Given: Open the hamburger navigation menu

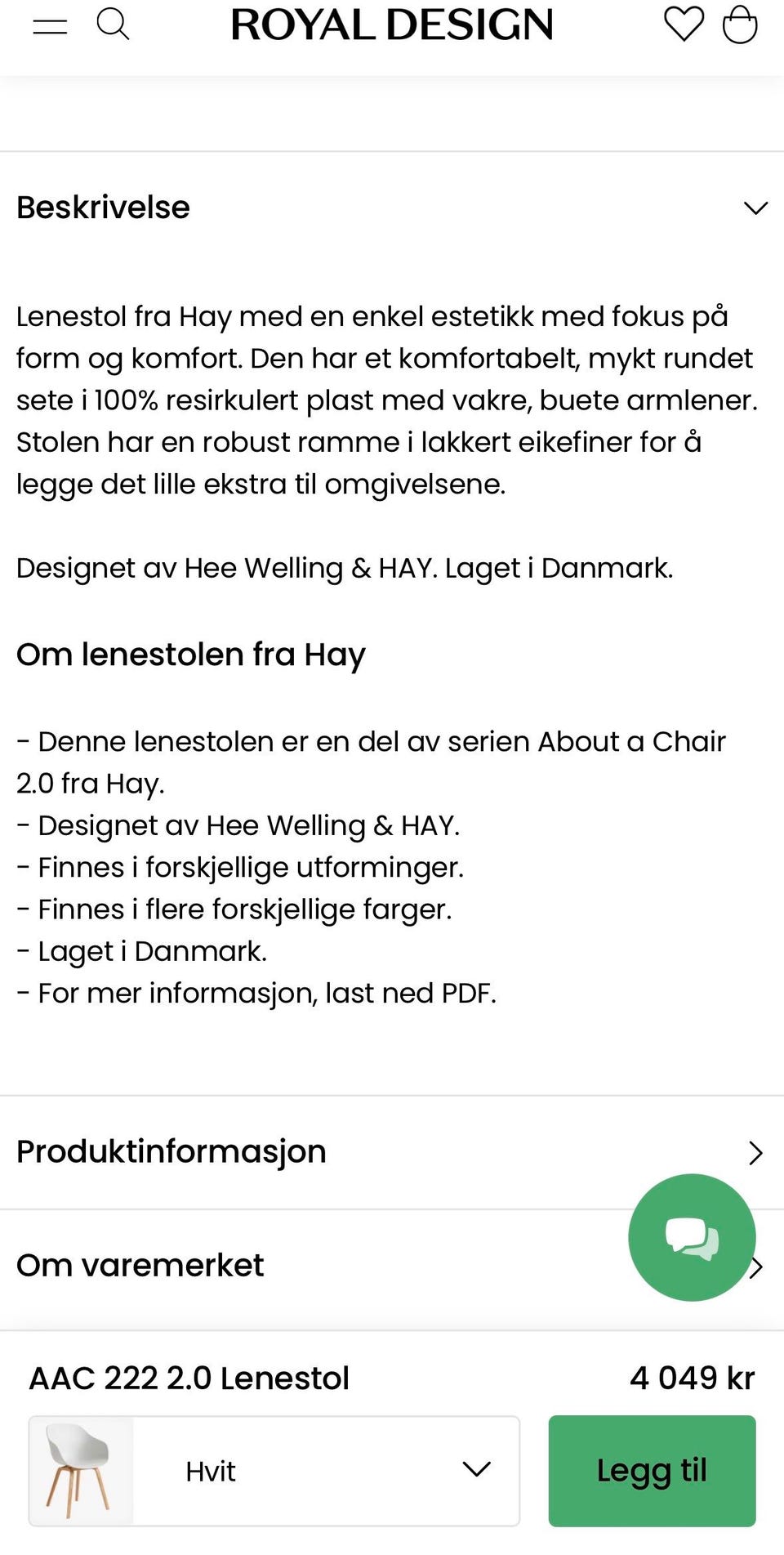Looking at the screenshot, I should point(48,25).
